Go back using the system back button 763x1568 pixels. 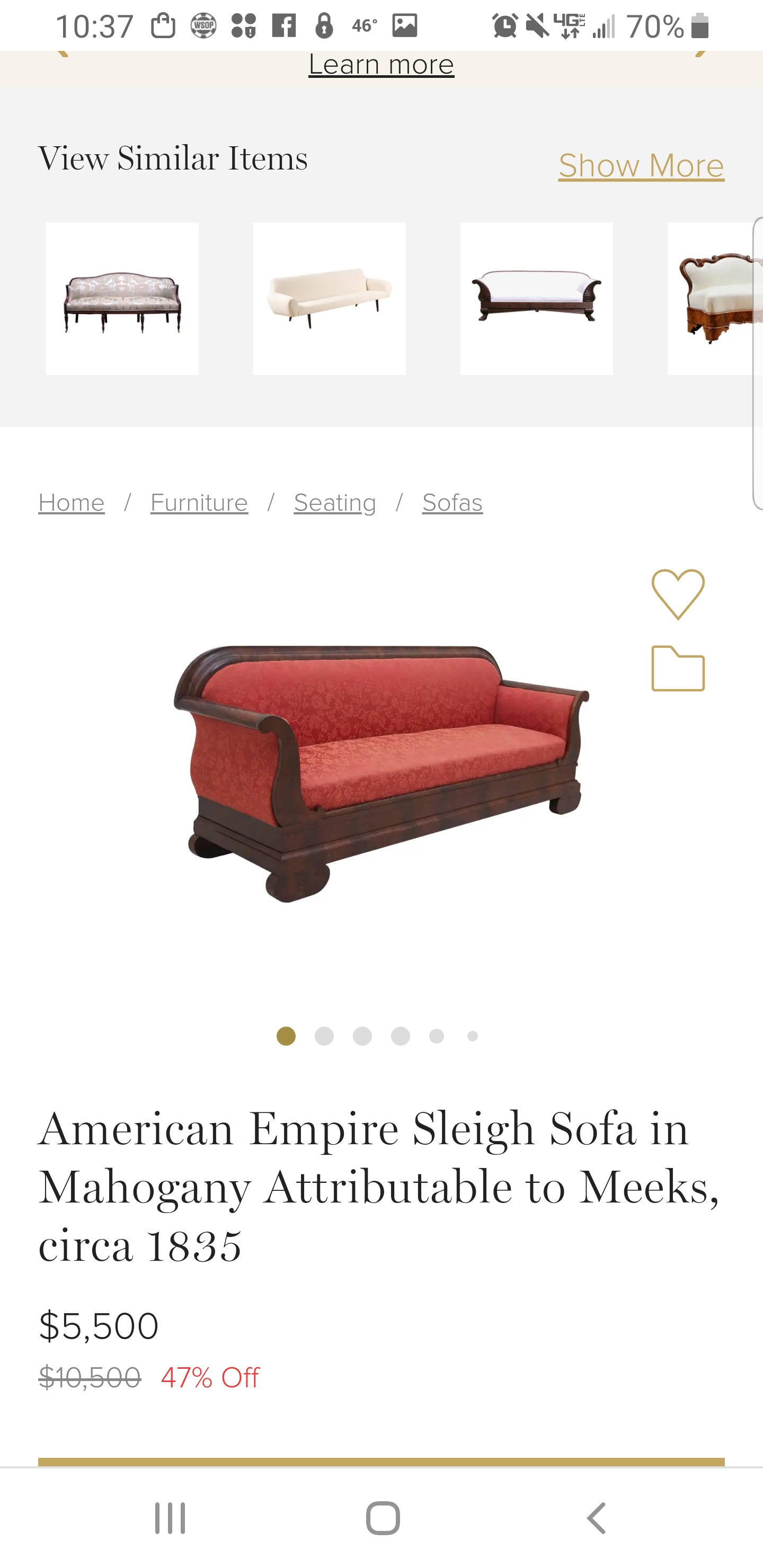pyautogui.click(x=596, y=1518)
